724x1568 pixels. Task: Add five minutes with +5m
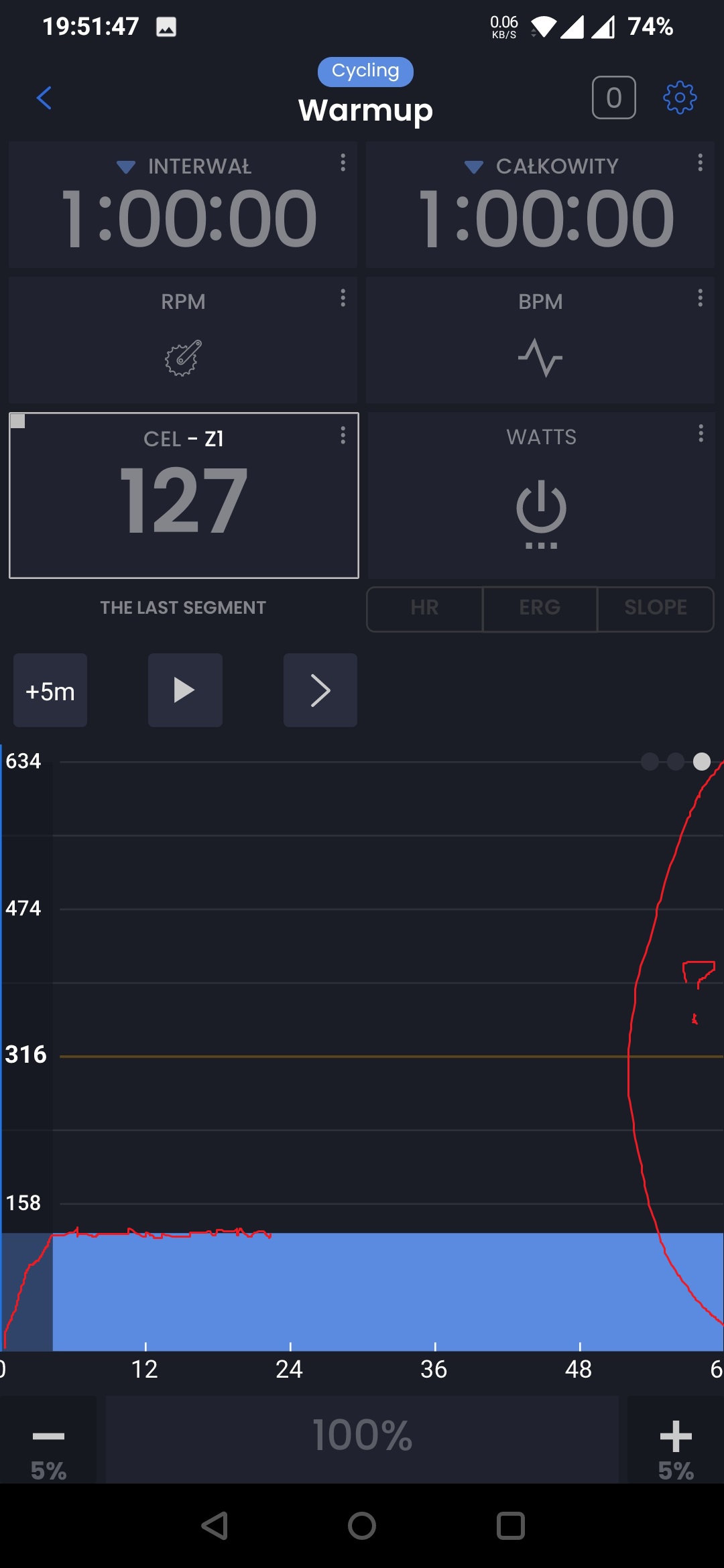50,690
